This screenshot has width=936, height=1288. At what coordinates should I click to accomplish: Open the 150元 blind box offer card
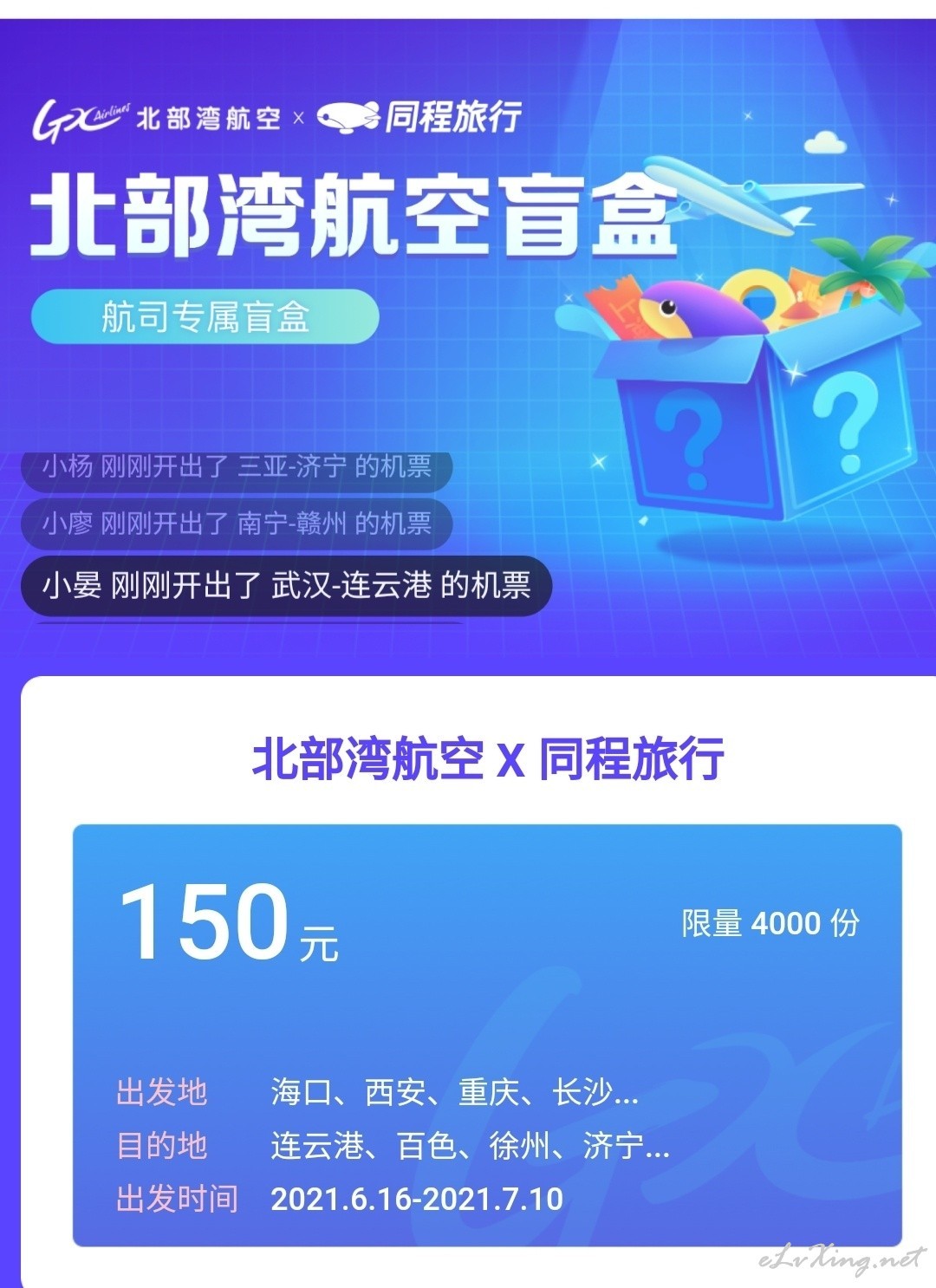(x=486, y=1033)
